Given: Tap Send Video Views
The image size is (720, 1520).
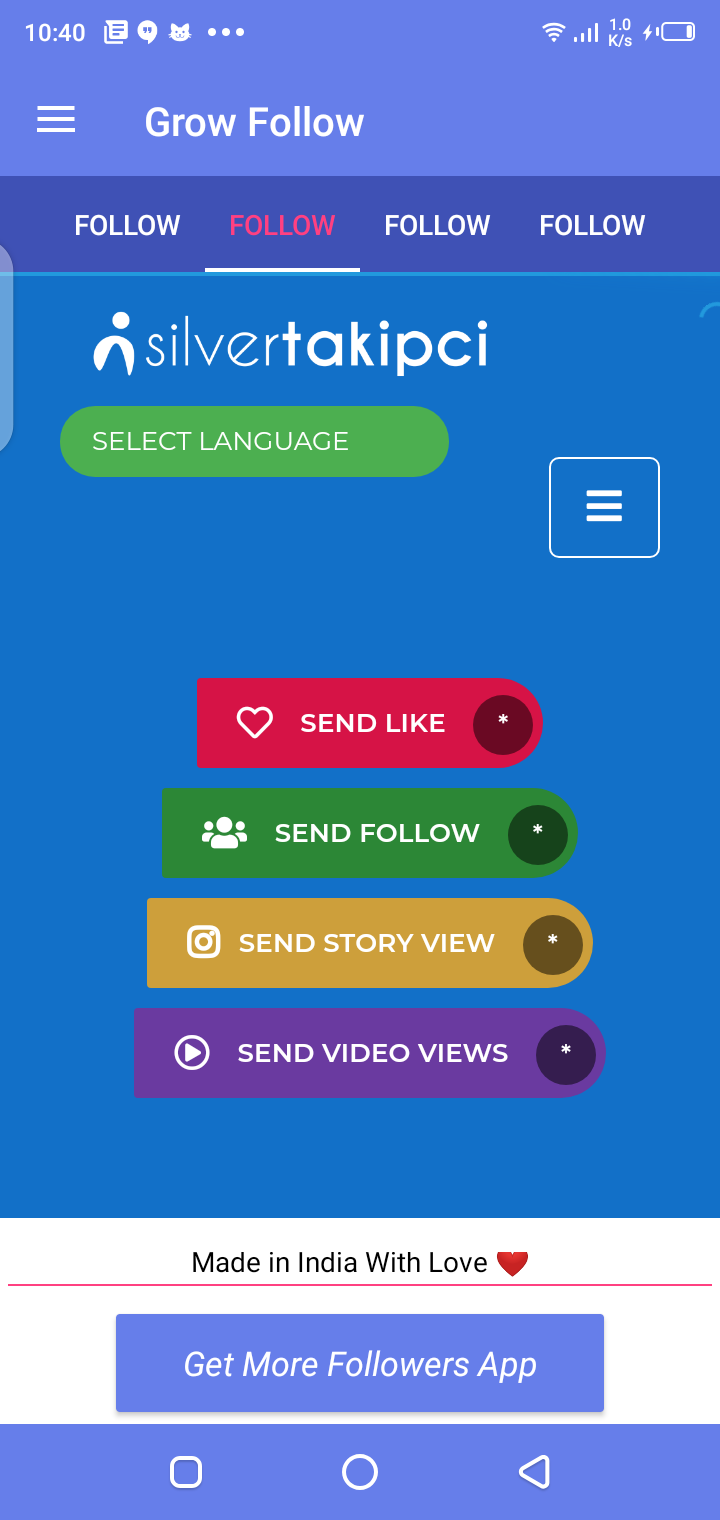Looking at the screenshot, I should pos(370,1053).
